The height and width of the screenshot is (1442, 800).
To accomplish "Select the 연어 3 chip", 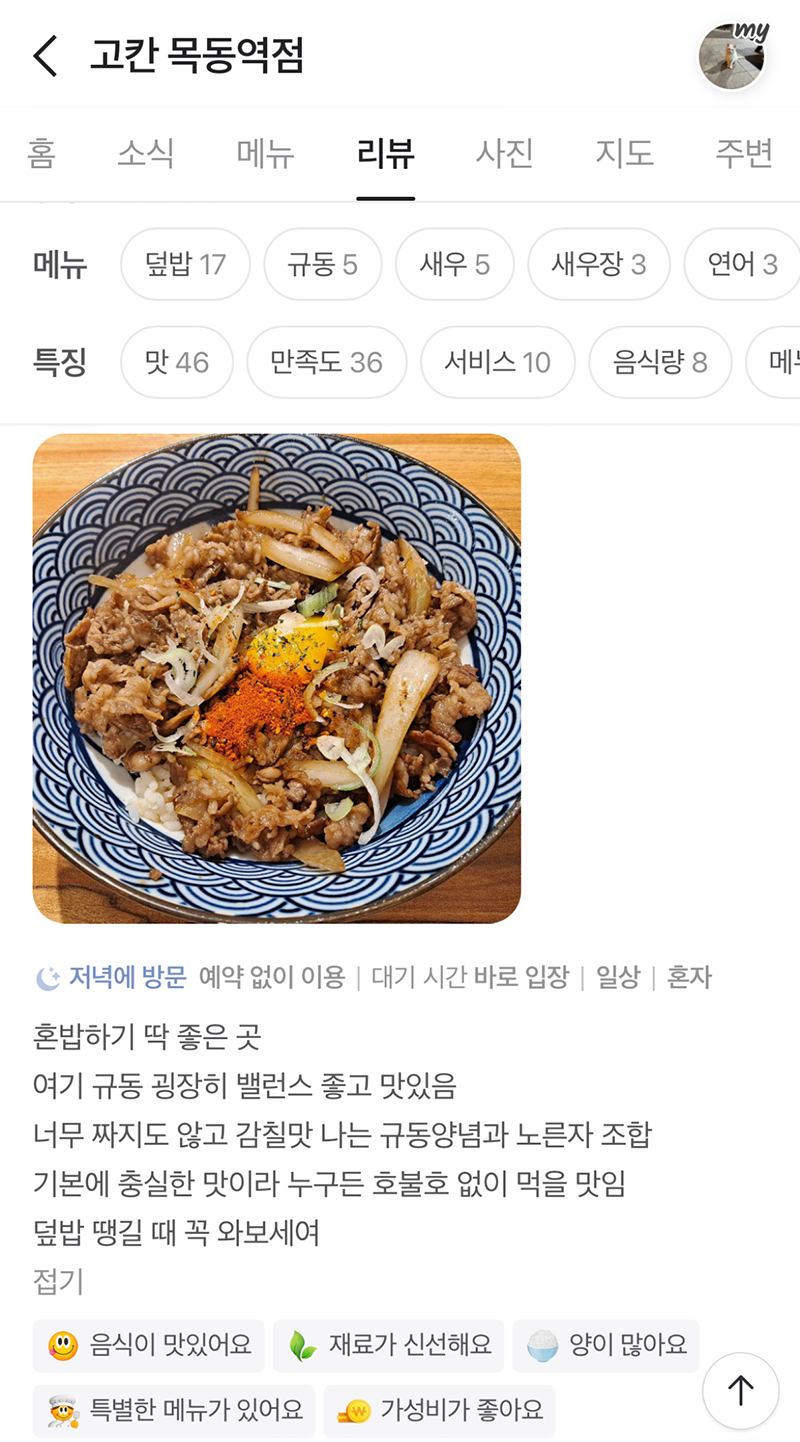I will (741, 264).
